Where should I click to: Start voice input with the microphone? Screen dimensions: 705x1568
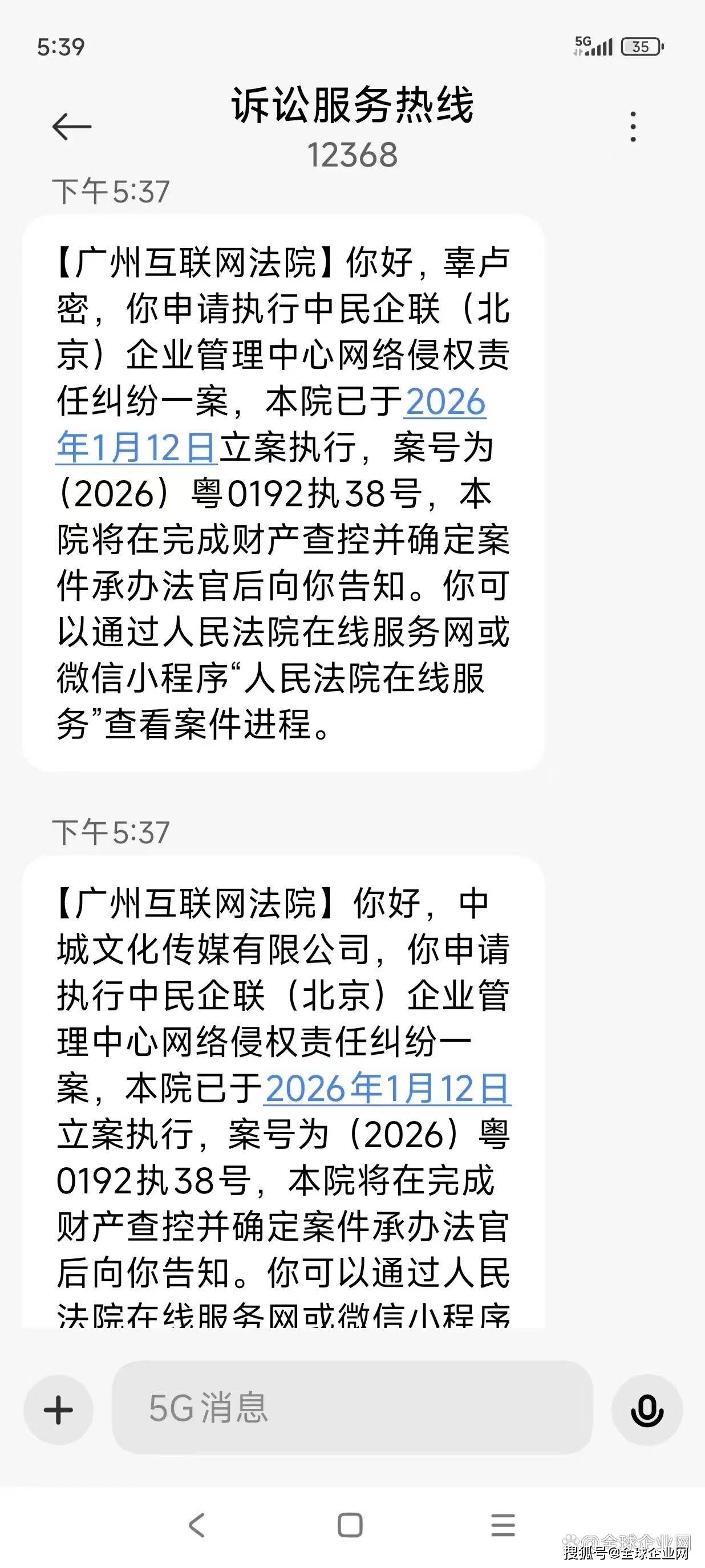pos(647,1409)
